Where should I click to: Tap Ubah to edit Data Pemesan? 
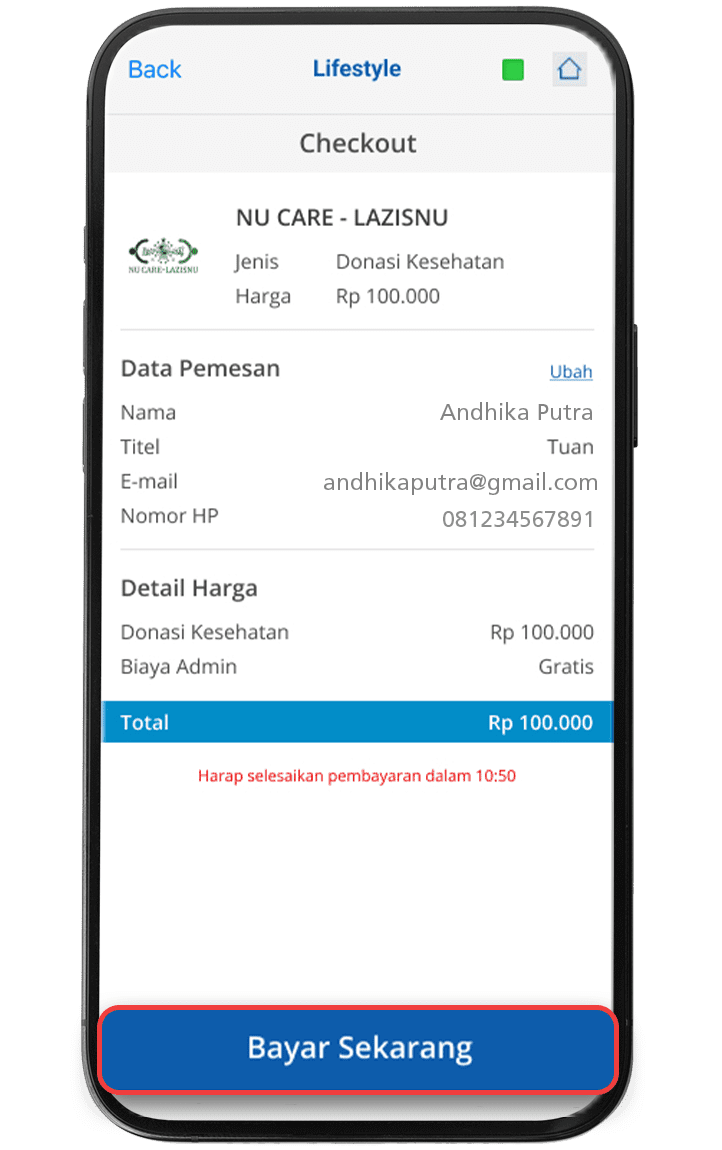tap(571, 371)
